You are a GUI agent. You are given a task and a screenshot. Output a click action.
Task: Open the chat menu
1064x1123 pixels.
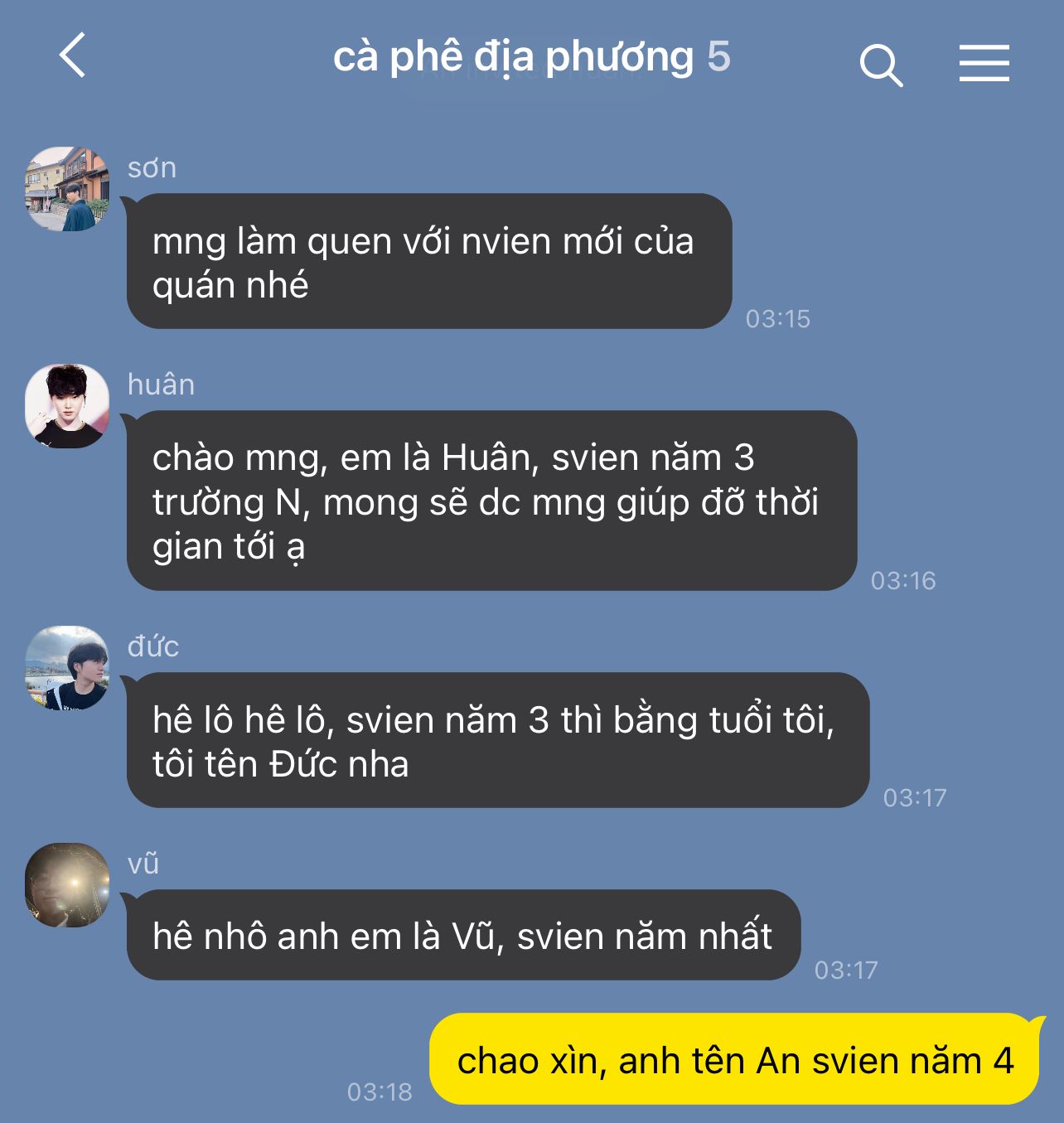(x=984, y=63)
